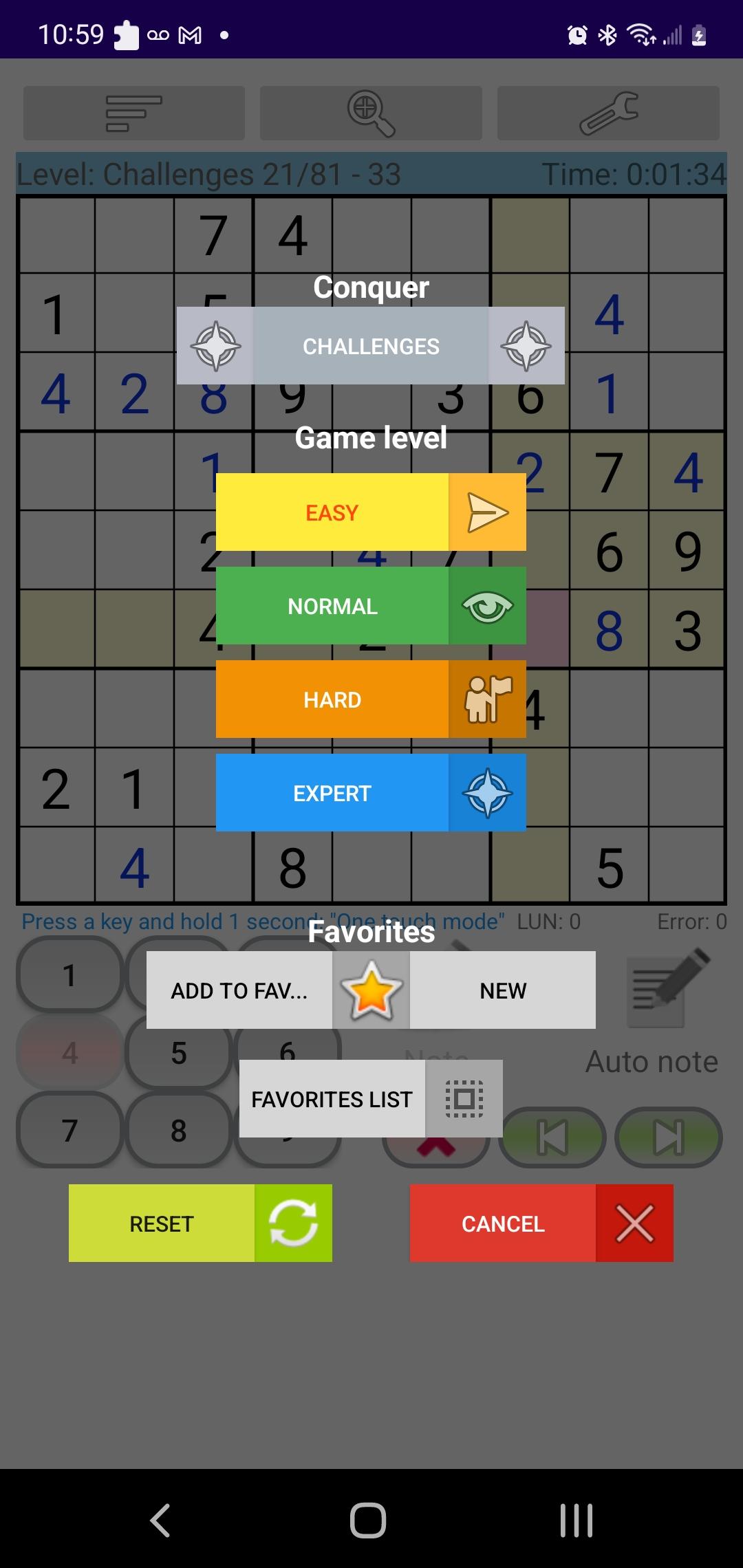The width and height of the screenshot is (743, 1568).
Task: Open the Challenges conquer mode
Action: (371, 346)
